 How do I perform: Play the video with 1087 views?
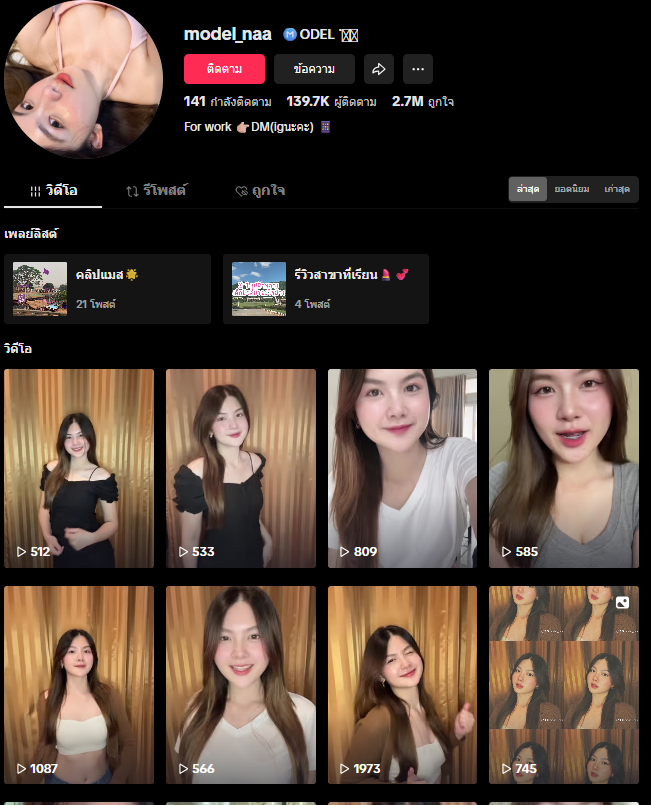(x=79, y=685)
